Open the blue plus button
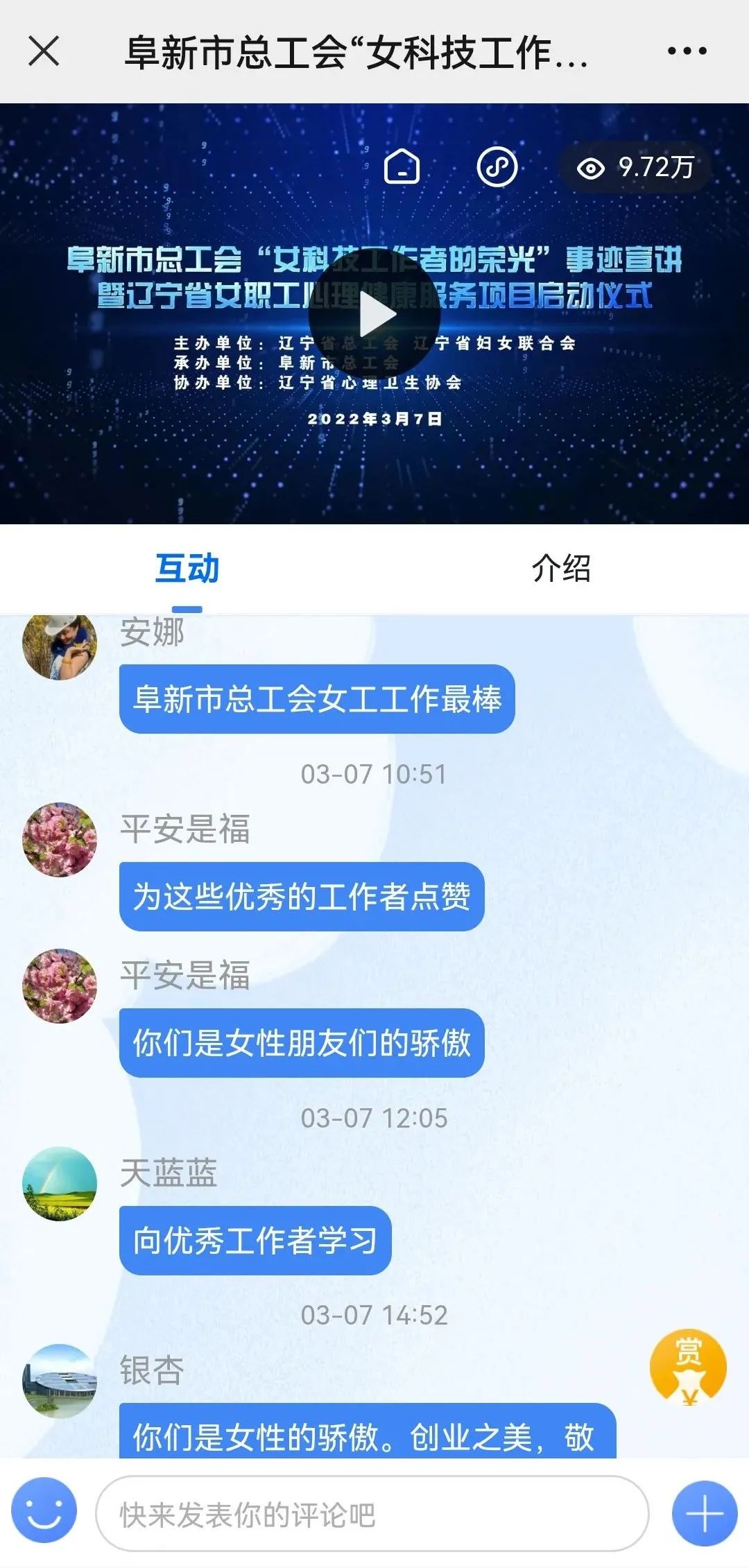 coord(705,1514)
